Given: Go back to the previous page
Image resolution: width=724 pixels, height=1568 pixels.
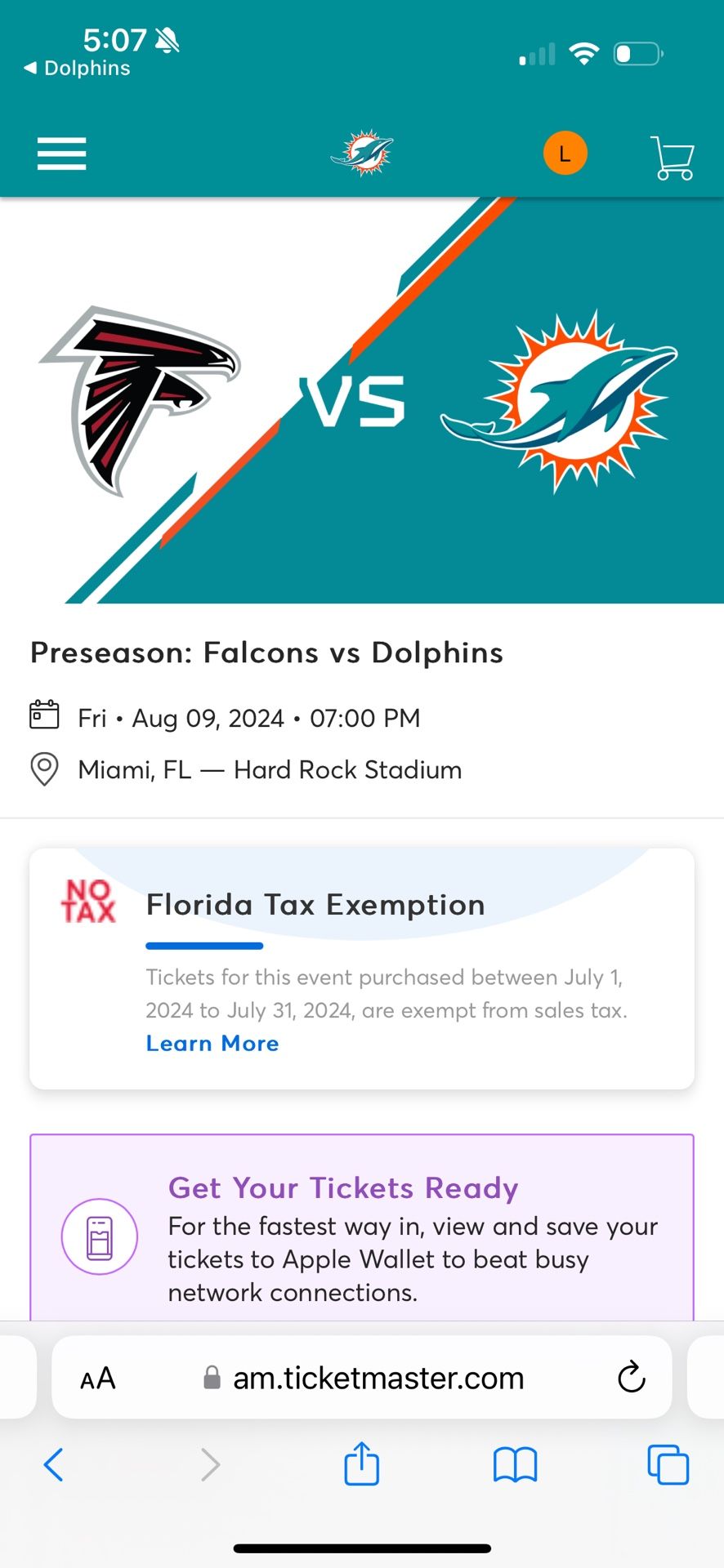Looking at the screenshot, I should tap(54, 1464).
